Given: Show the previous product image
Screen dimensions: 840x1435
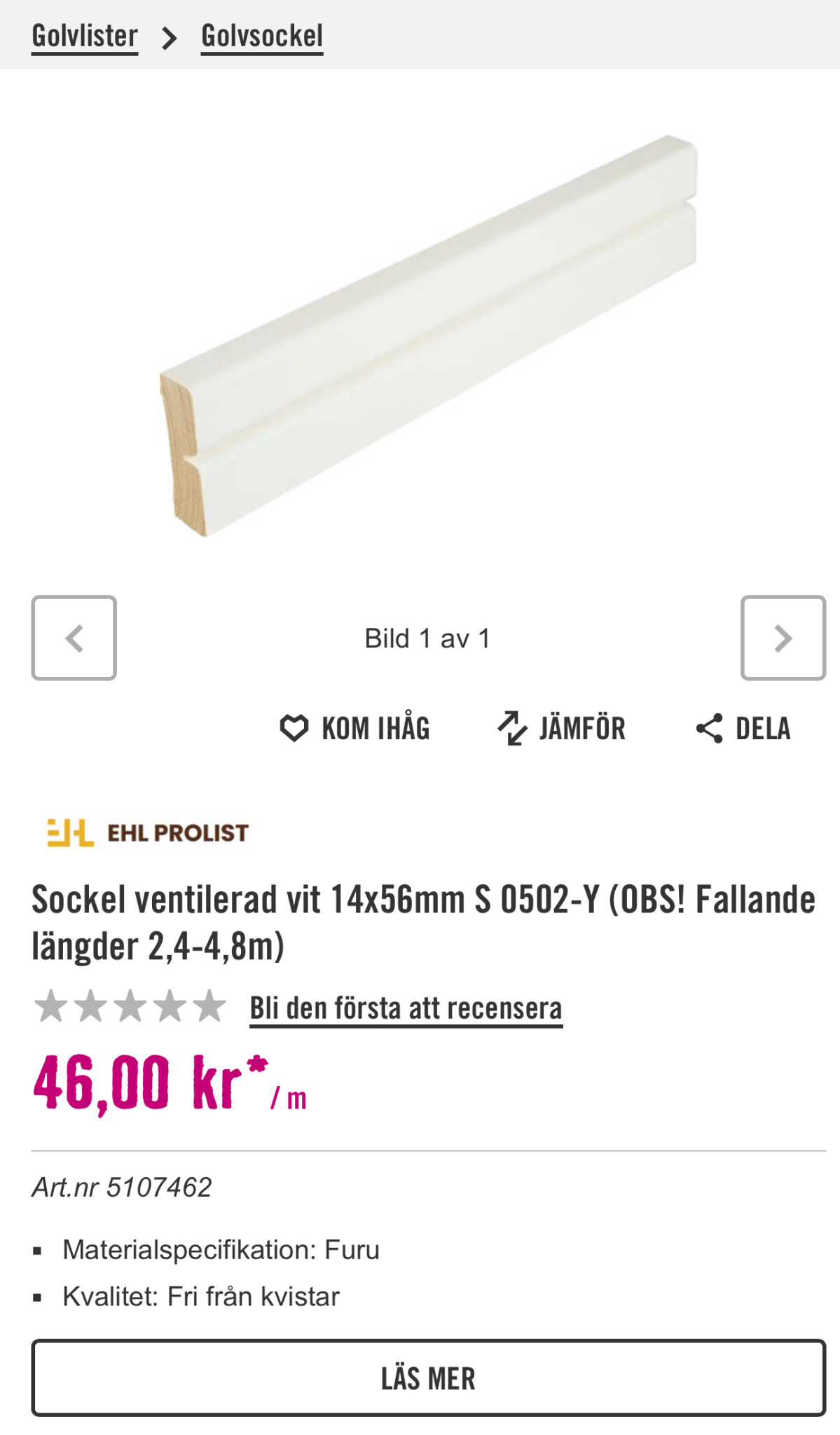Looking at the screenshot, I should click(74, 638).
